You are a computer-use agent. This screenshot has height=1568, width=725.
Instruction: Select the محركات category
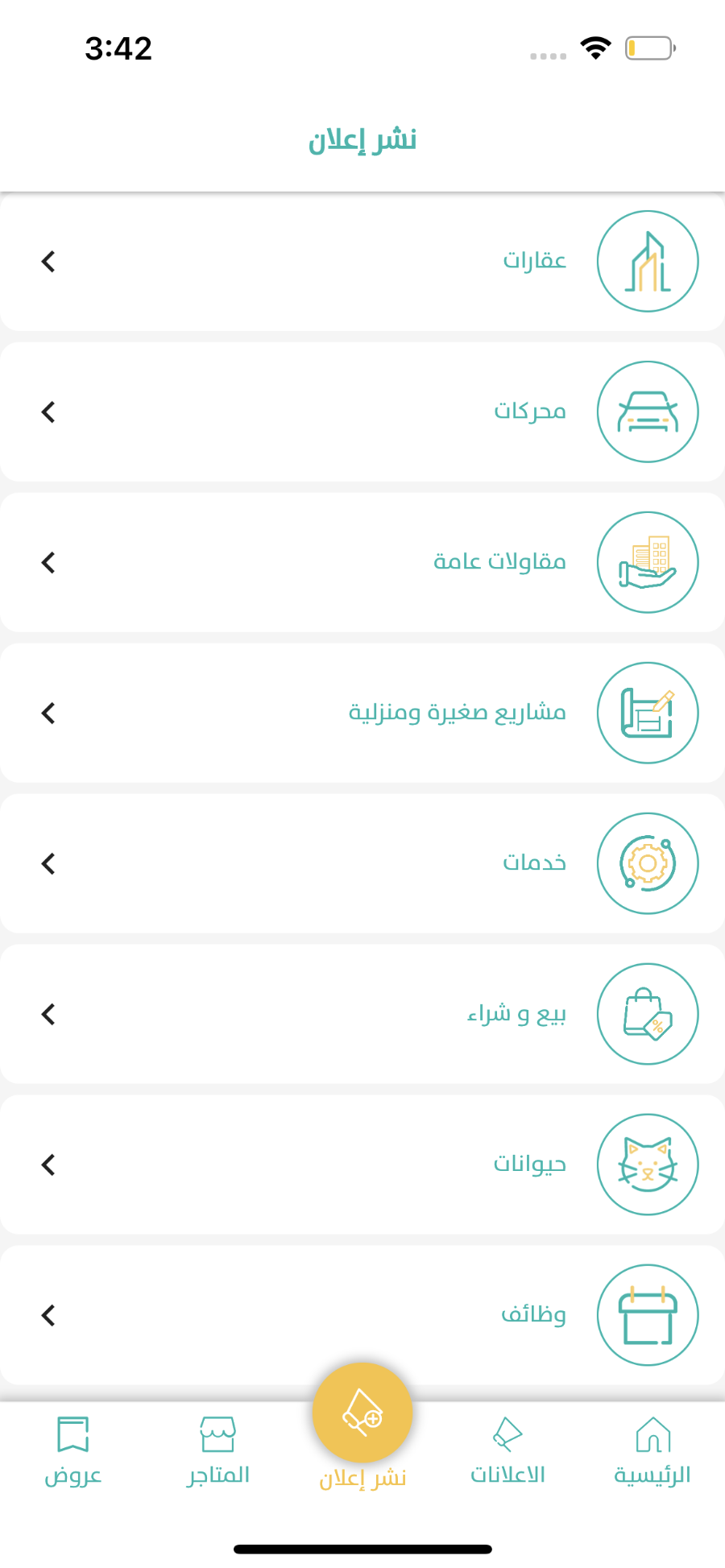[362, 412]
